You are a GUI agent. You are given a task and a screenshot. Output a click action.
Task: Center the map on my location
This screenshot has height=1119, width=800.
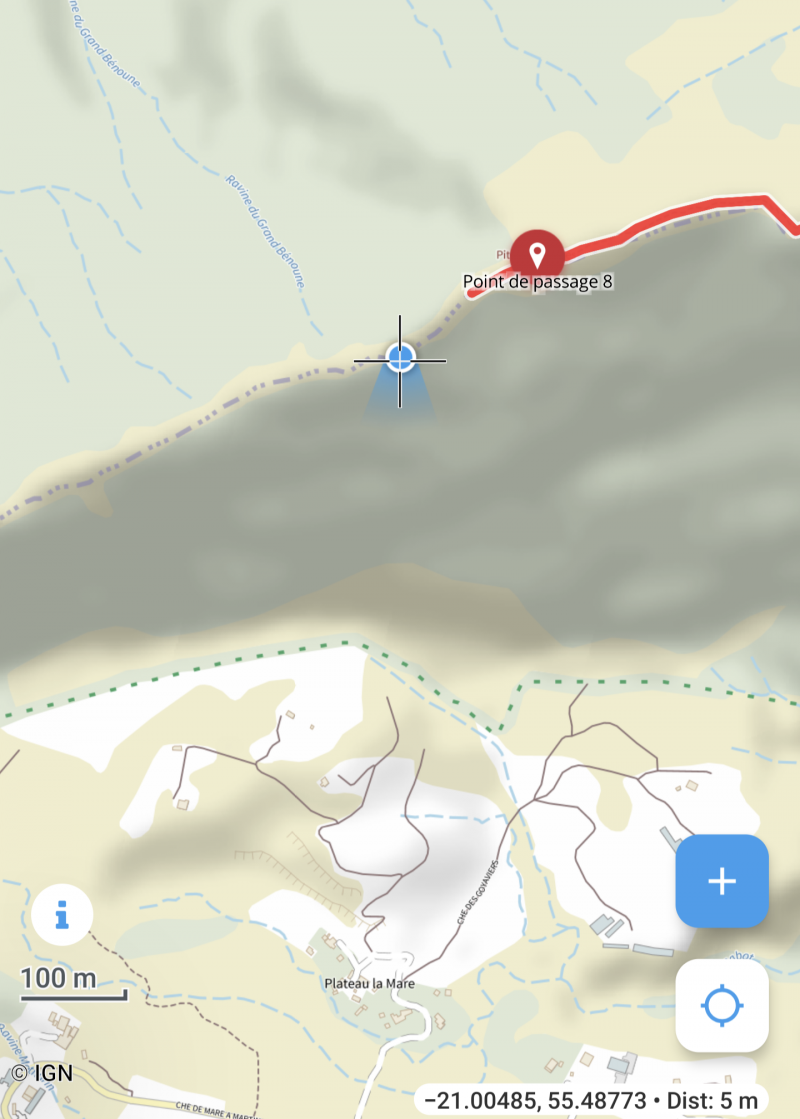point(722,1005)
